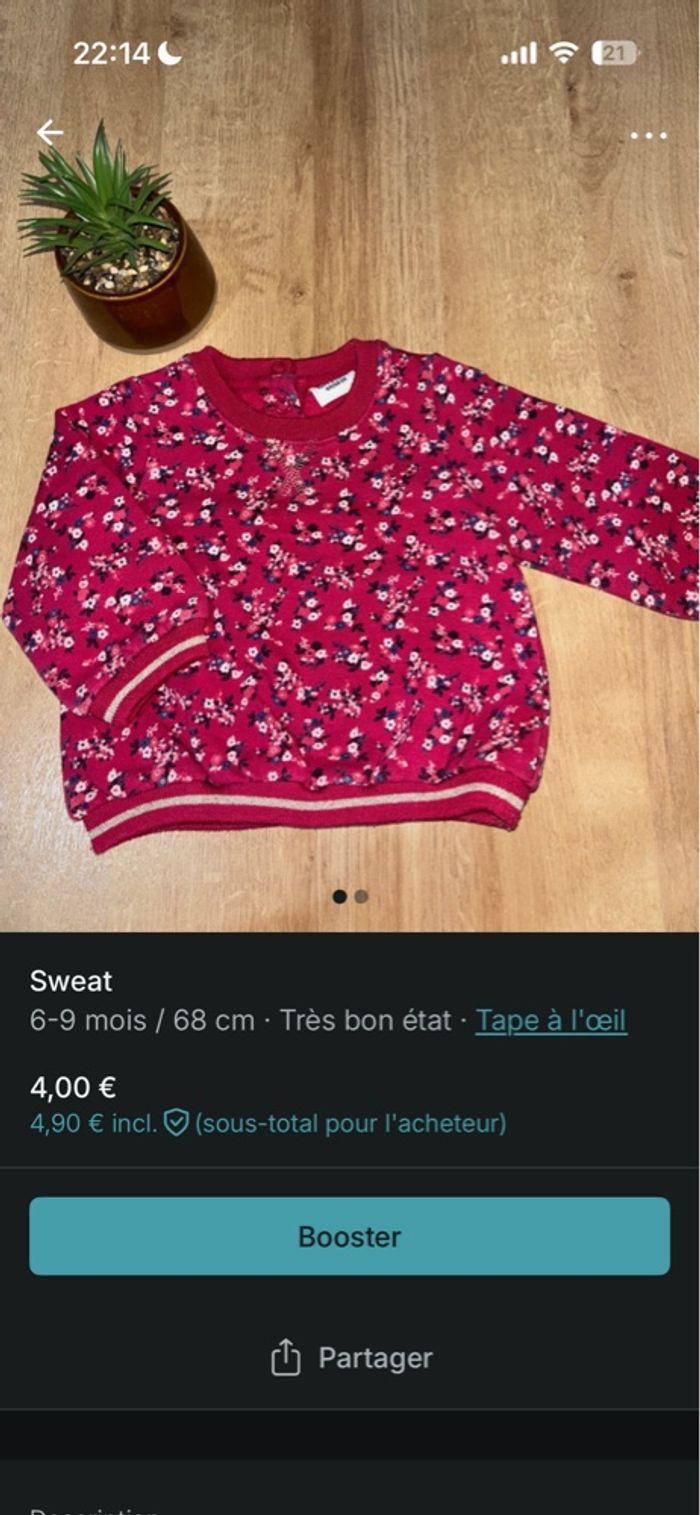The width and height of the screenshot is (700, 1515).
Task: Open buyer protection info on 4,90 € incl.
Action: tap(176, 1123)
